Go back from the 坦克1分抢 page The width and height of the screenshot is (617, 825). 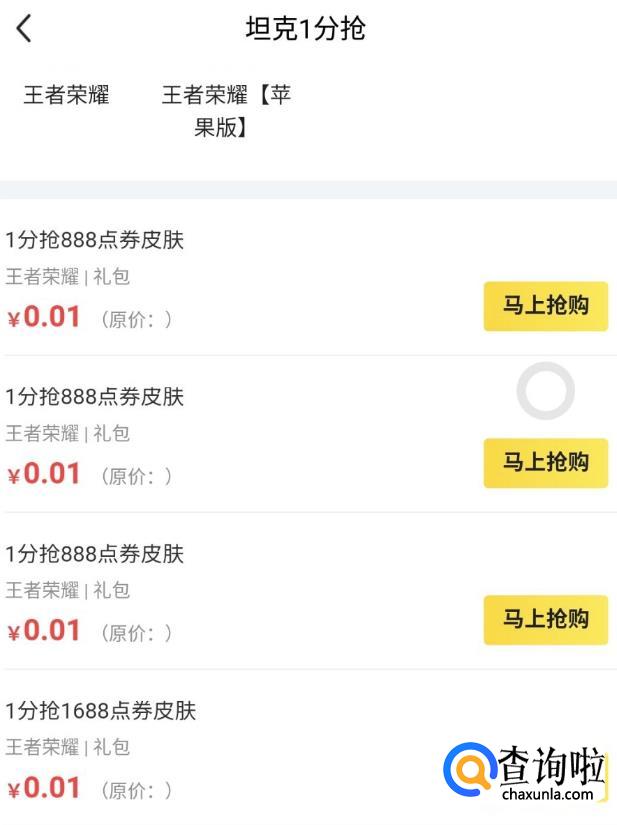point(25,29)
